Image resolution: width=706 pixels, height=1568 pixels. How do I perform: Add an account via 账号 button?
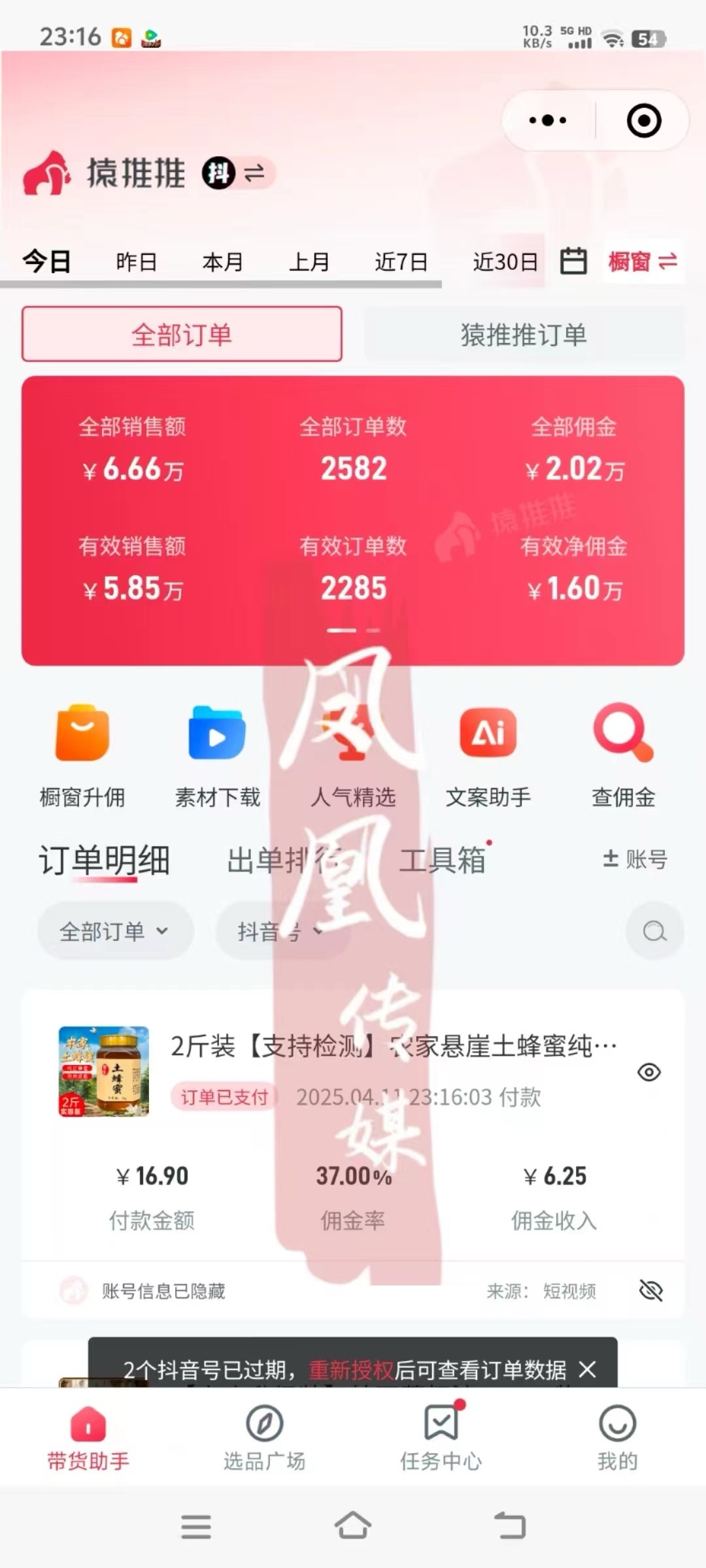pos(635,859)
